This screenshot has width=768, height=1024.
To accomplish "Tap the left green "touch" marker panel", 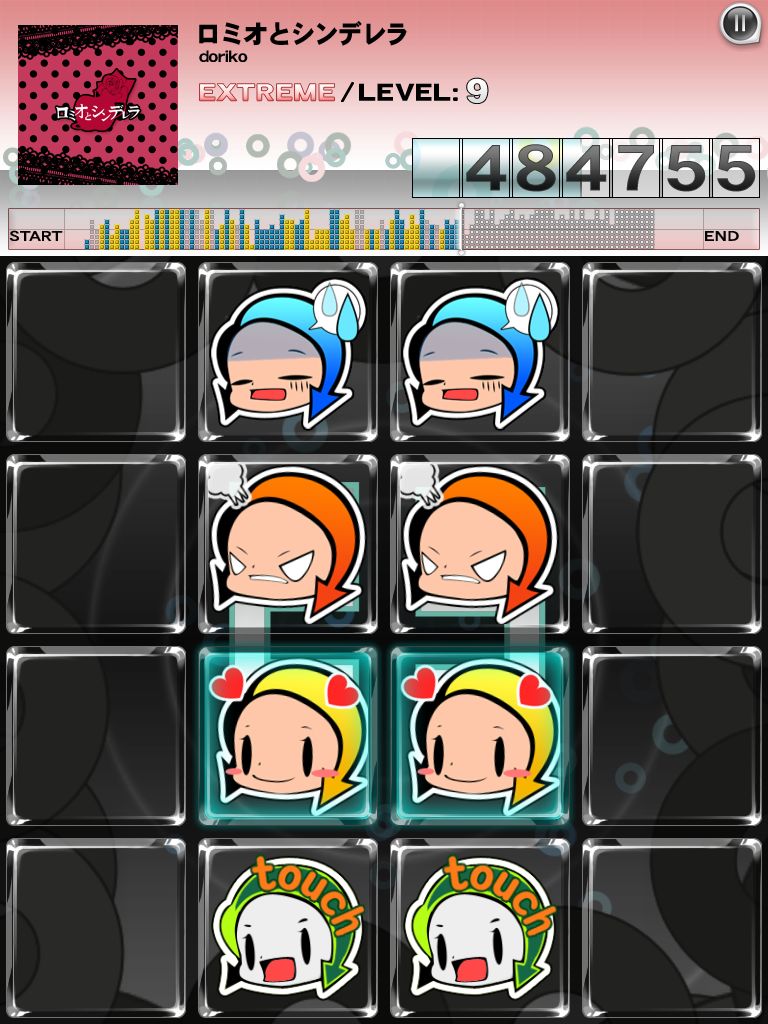I will (287, 928).
